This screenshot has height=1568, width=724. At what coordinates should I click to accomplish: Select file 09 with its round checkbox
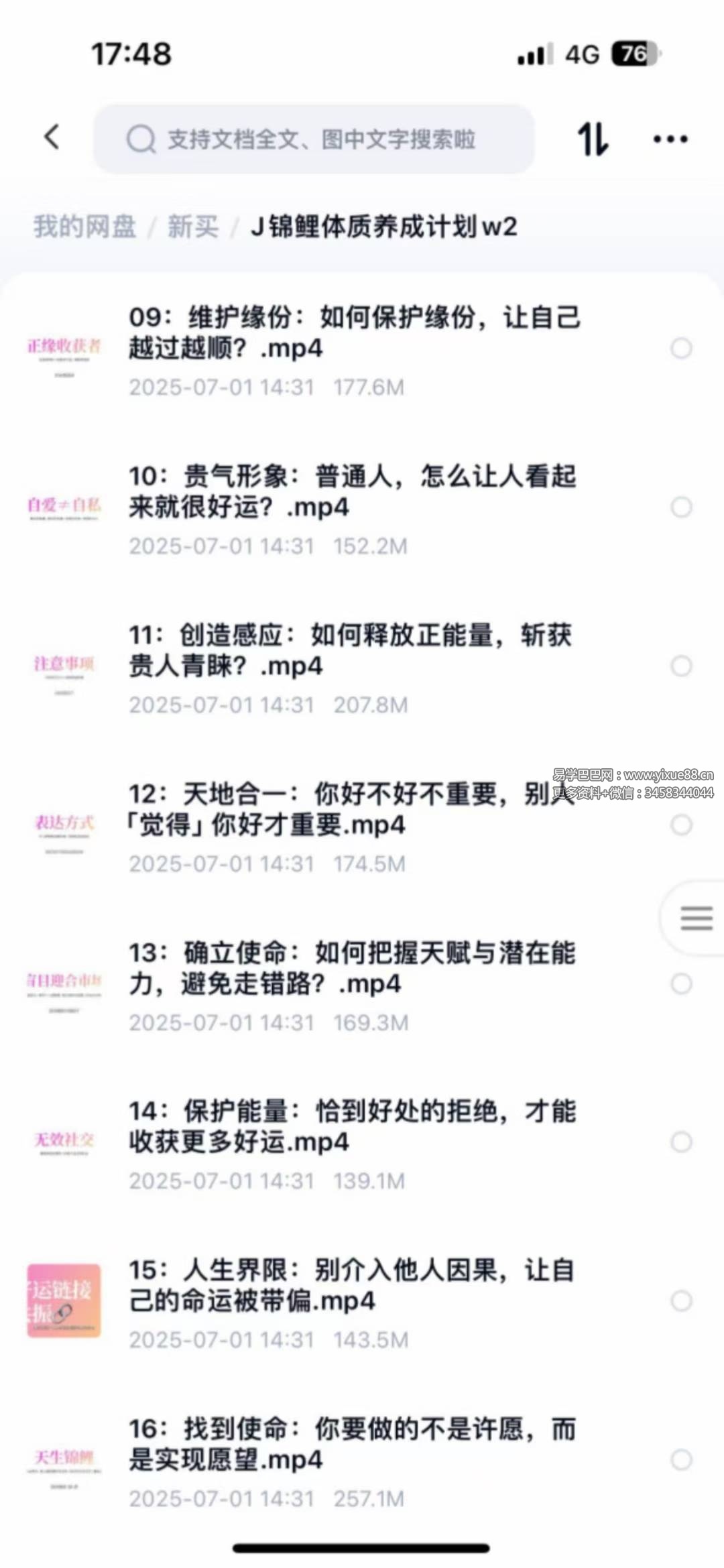pyautogui.click(x=681, y=349)
